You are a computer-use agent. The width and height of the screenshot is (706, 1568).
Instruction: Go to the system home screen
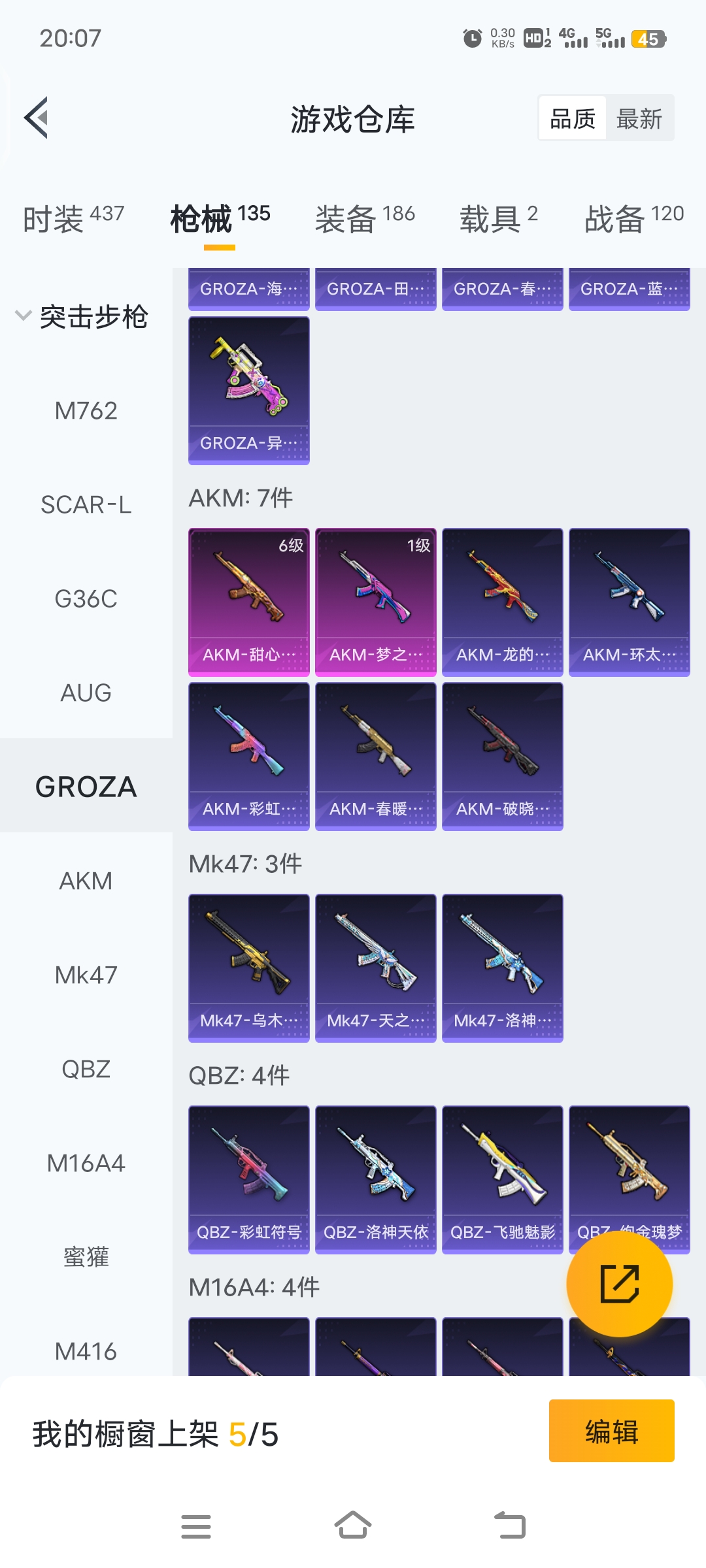tap(353, 1526)
